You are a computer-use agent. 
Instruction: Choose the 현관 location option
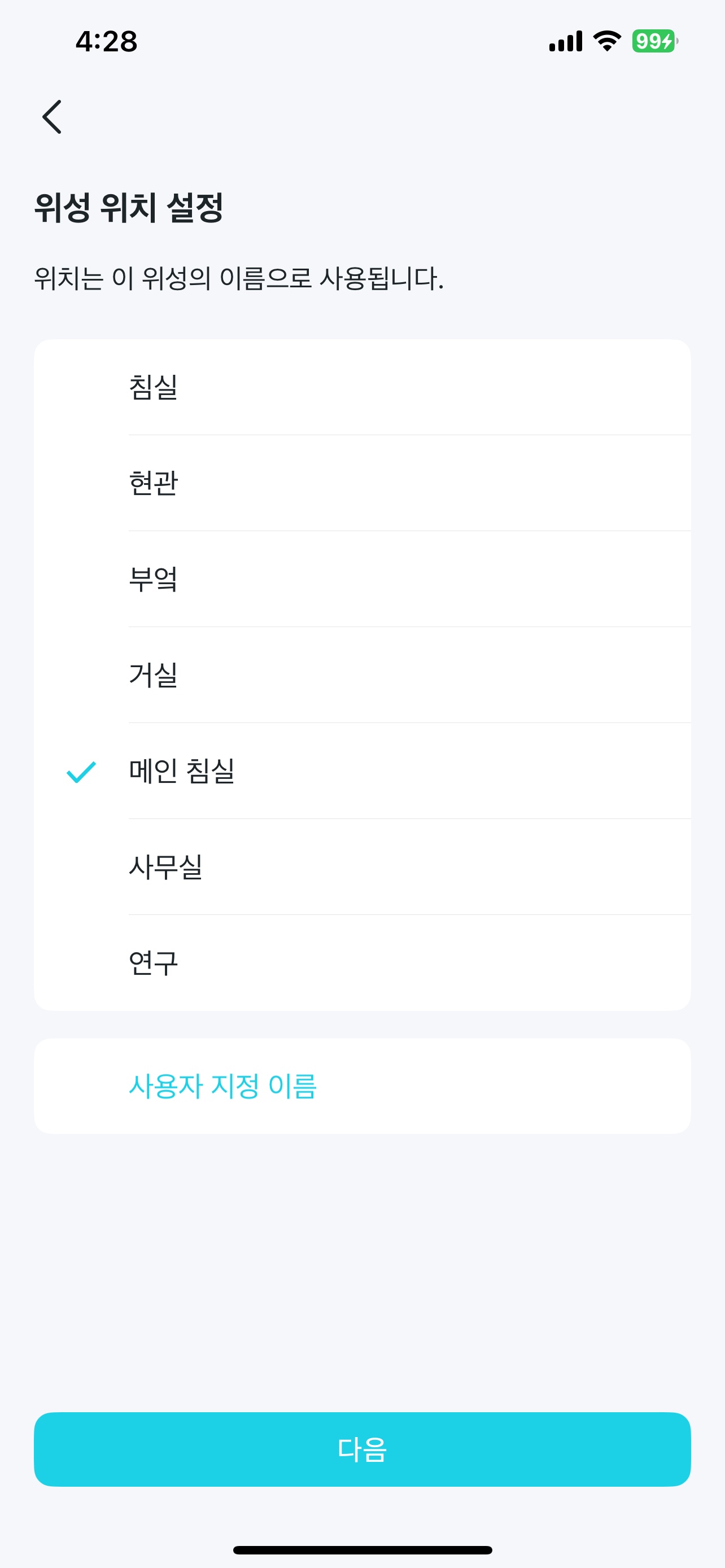(362, 483)
